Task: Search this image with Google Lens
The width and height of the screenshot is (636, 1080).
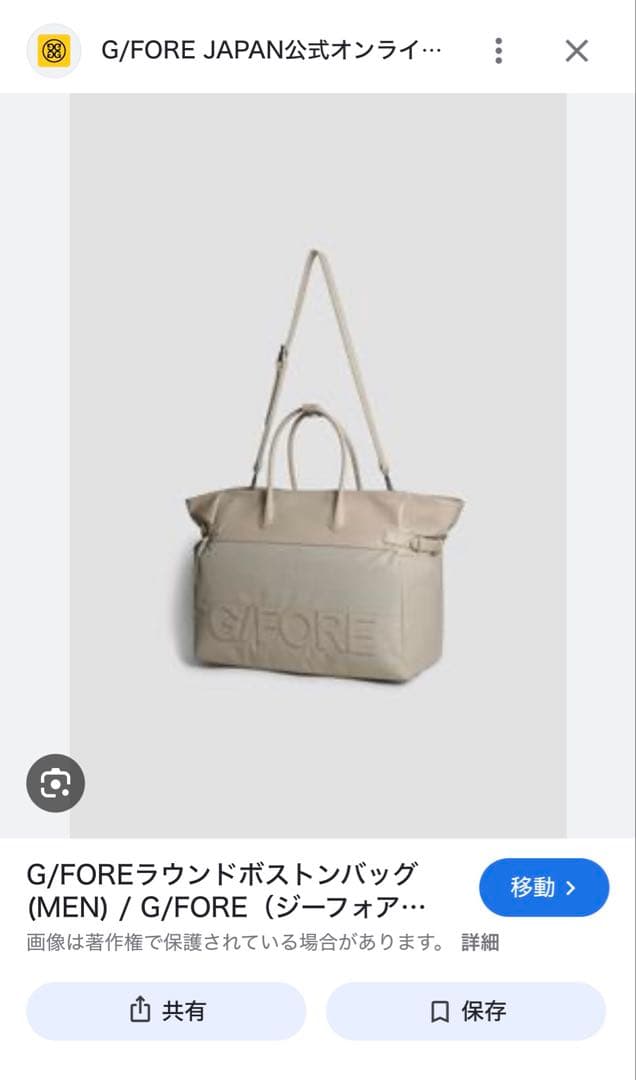Action: coord(55,783)
